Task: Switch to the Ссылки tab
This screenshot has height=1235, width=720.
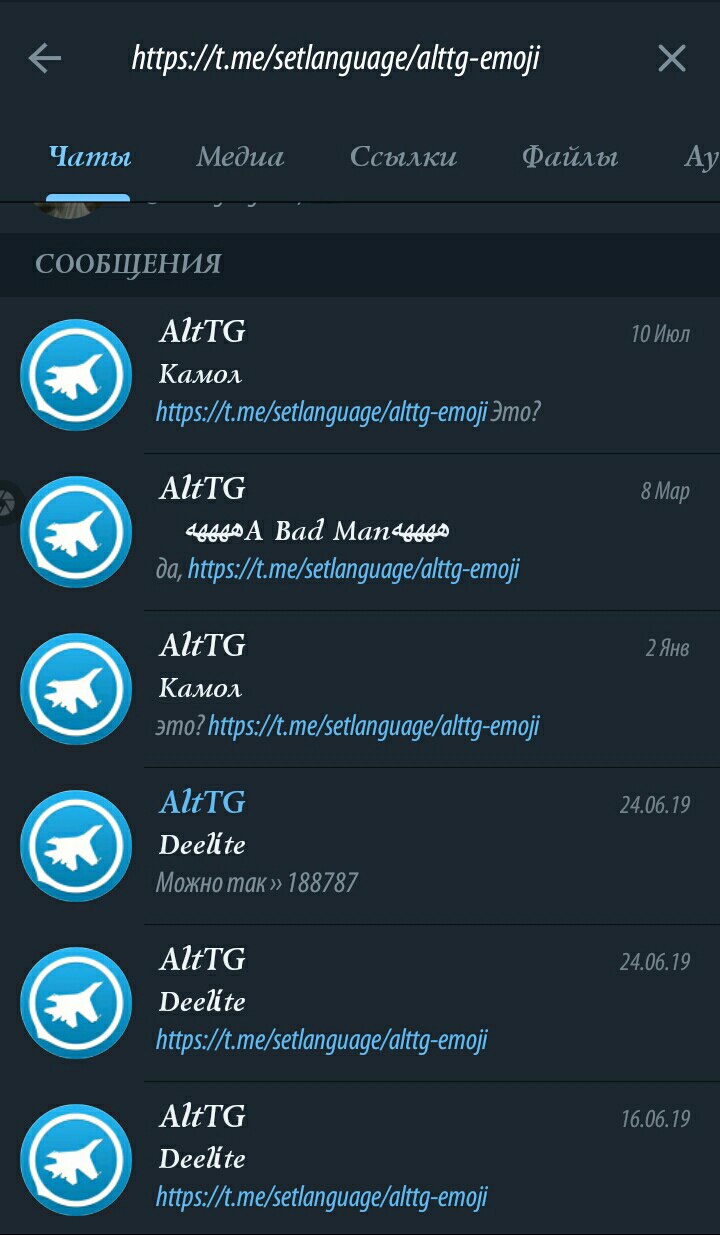Action: click(x=403, y=157)
